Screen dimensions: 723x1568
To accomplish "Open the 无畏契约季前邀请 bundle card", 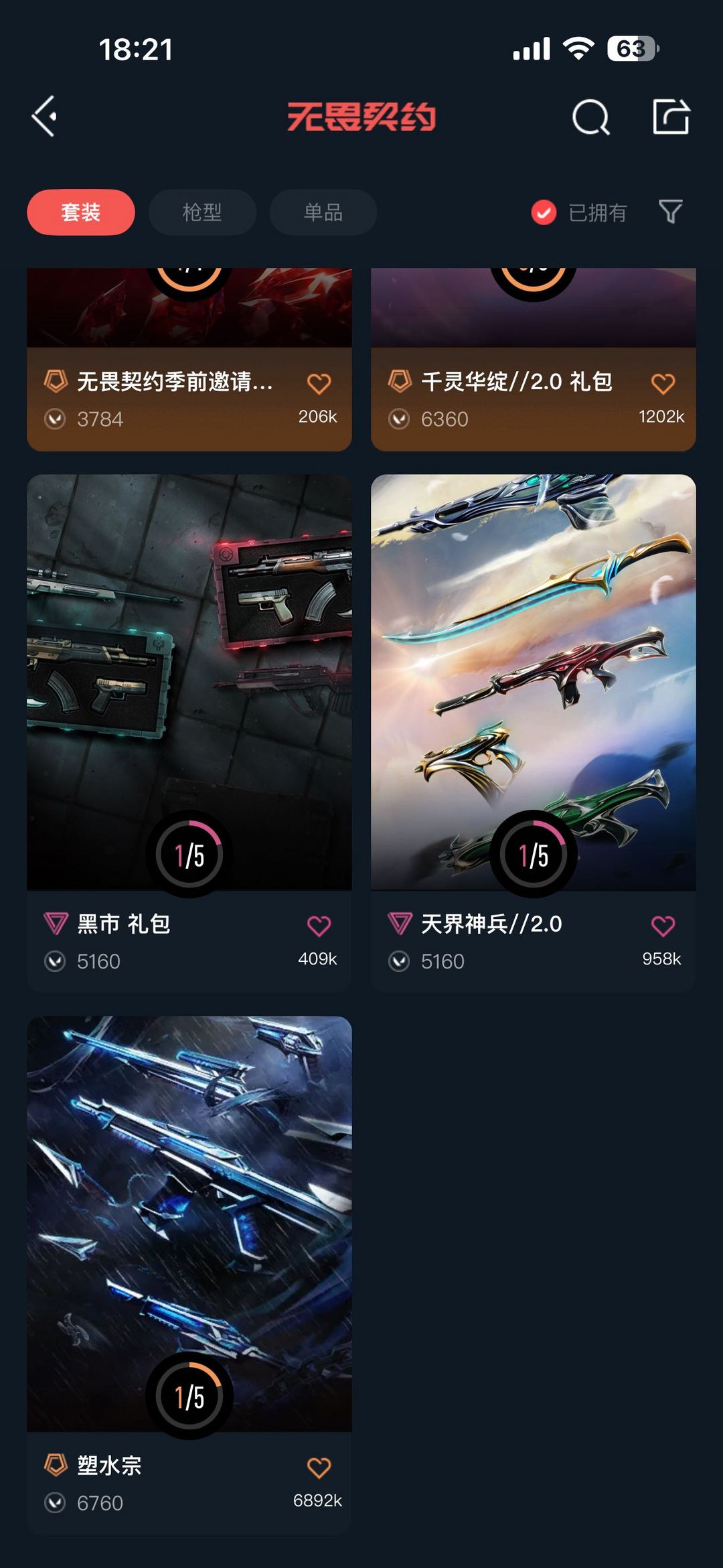I will pyautogui.click(x=174, y=382).
